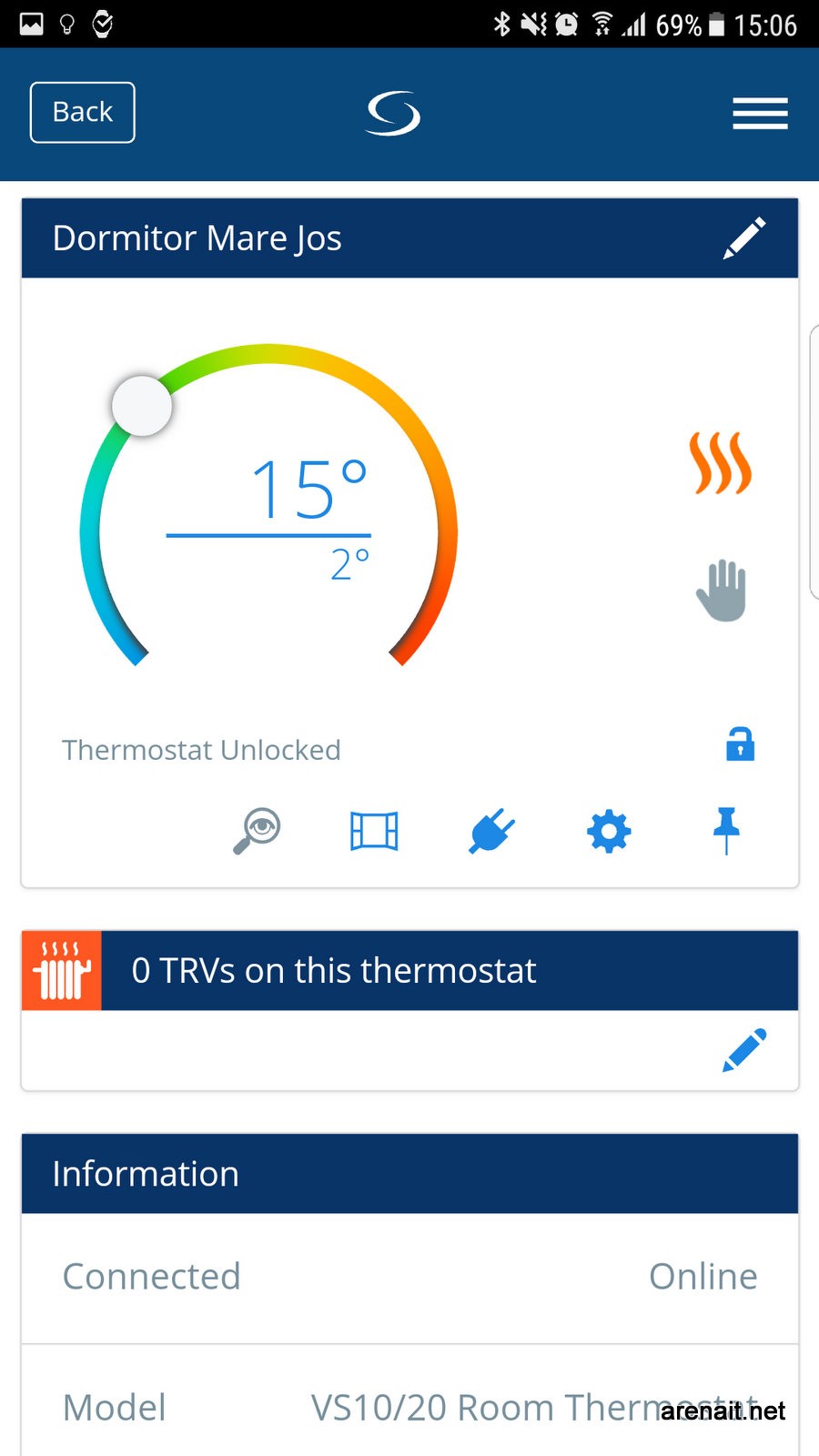
Task: Tap the temperature dial handle
Action: (x=142, y=406)
